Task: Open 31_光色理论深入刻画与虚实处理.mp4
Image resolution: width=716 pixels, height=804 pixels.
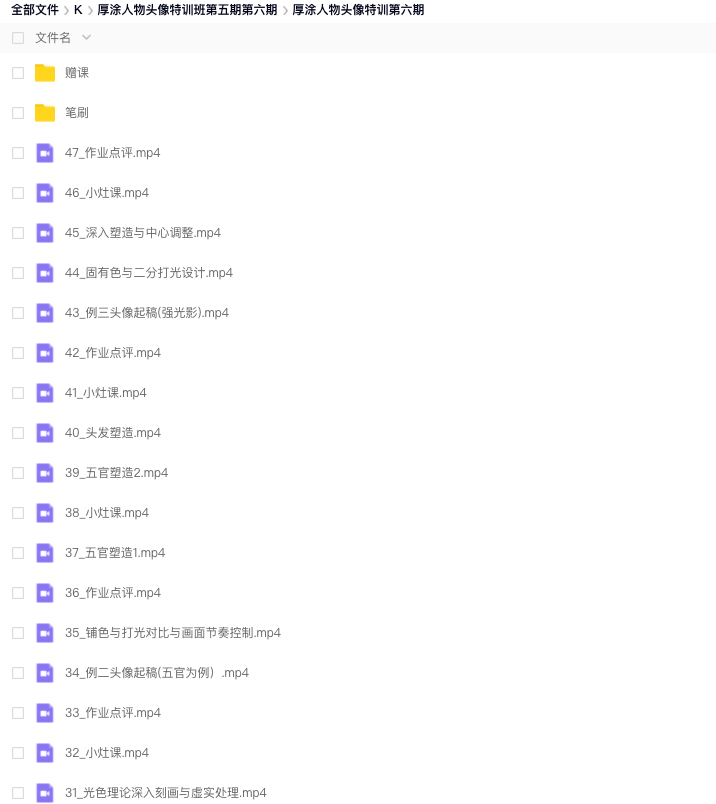Action: pos(165,793)
